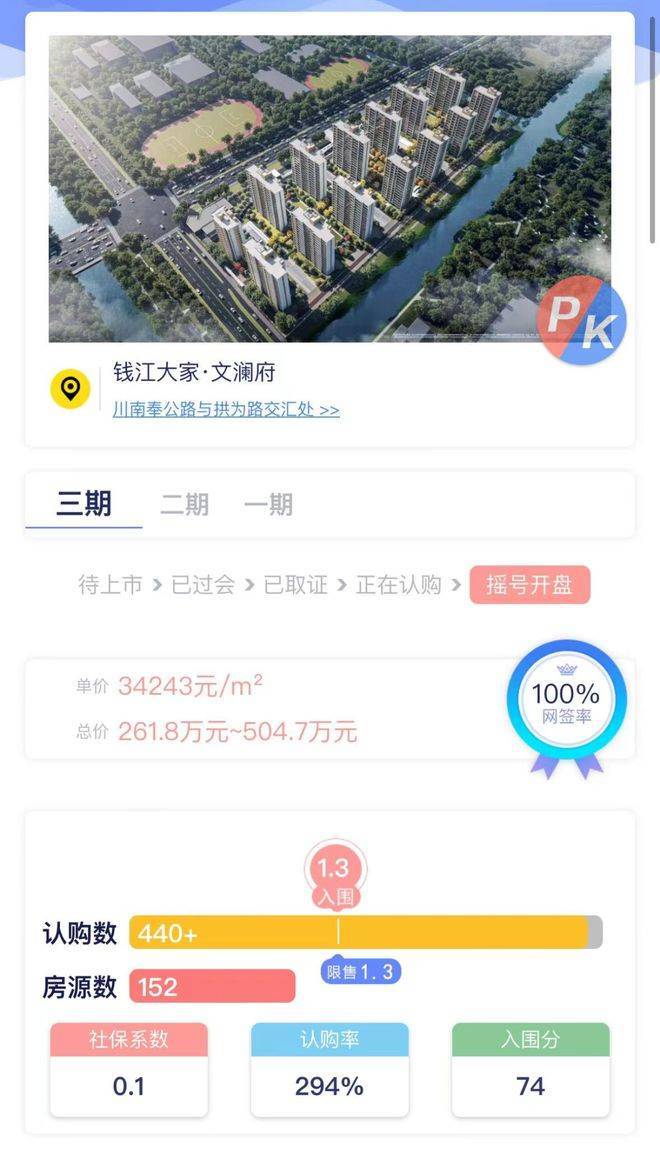Open the PK compare button
The image size is (660, 1160).
point(580,322)
